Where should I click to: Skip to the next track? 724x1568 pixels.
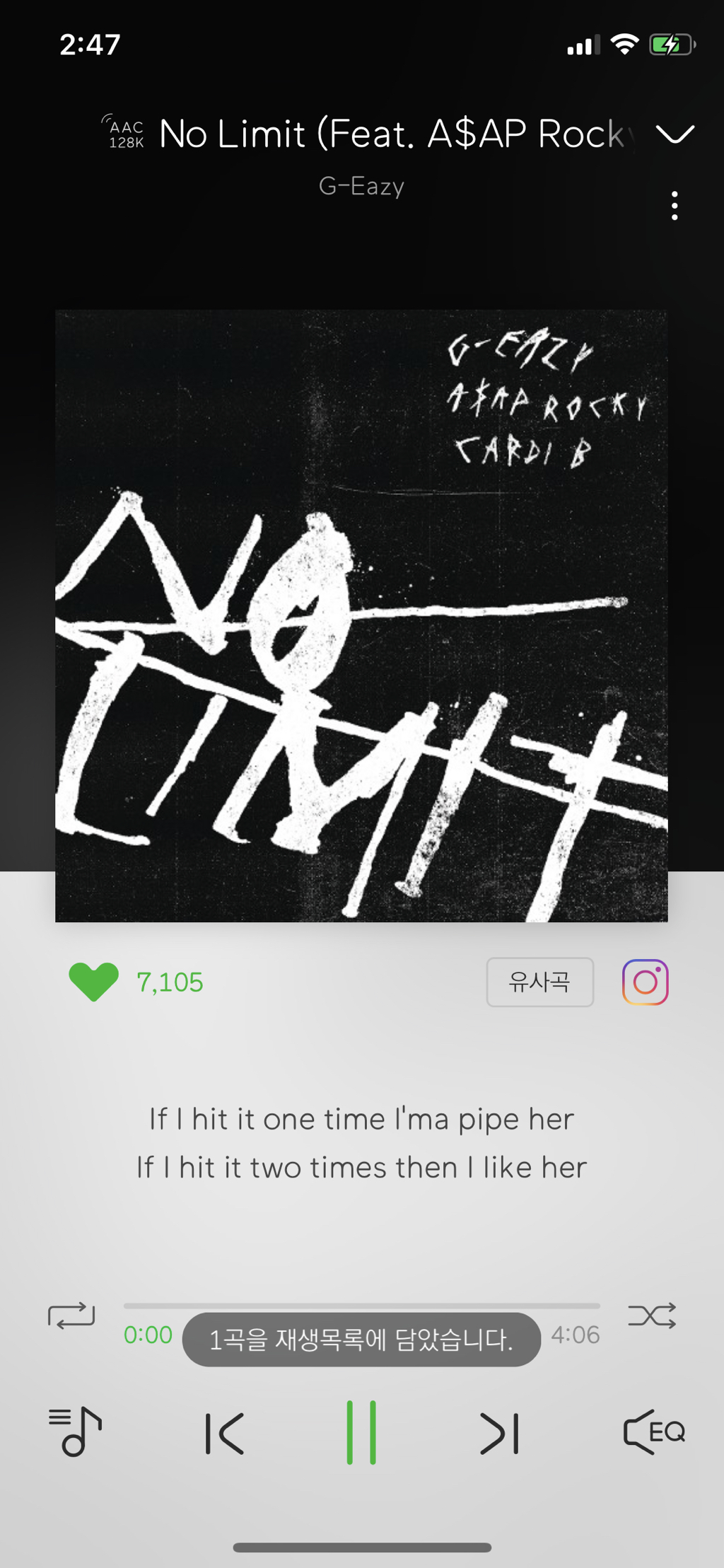[x=499, y=1433]
